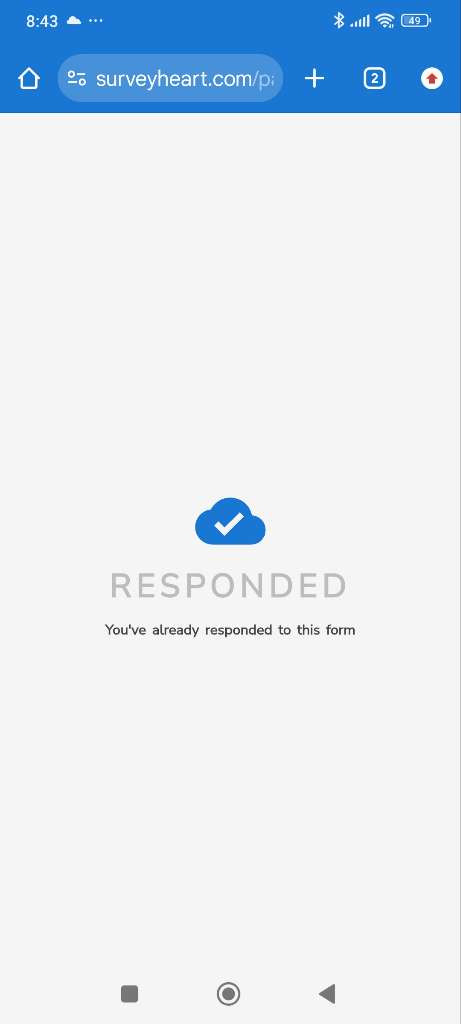Image resolution: width=461 pixels, height=1024 pixels.
Task: Tap the surveyheart.com address bar
Action: point(170,78)
